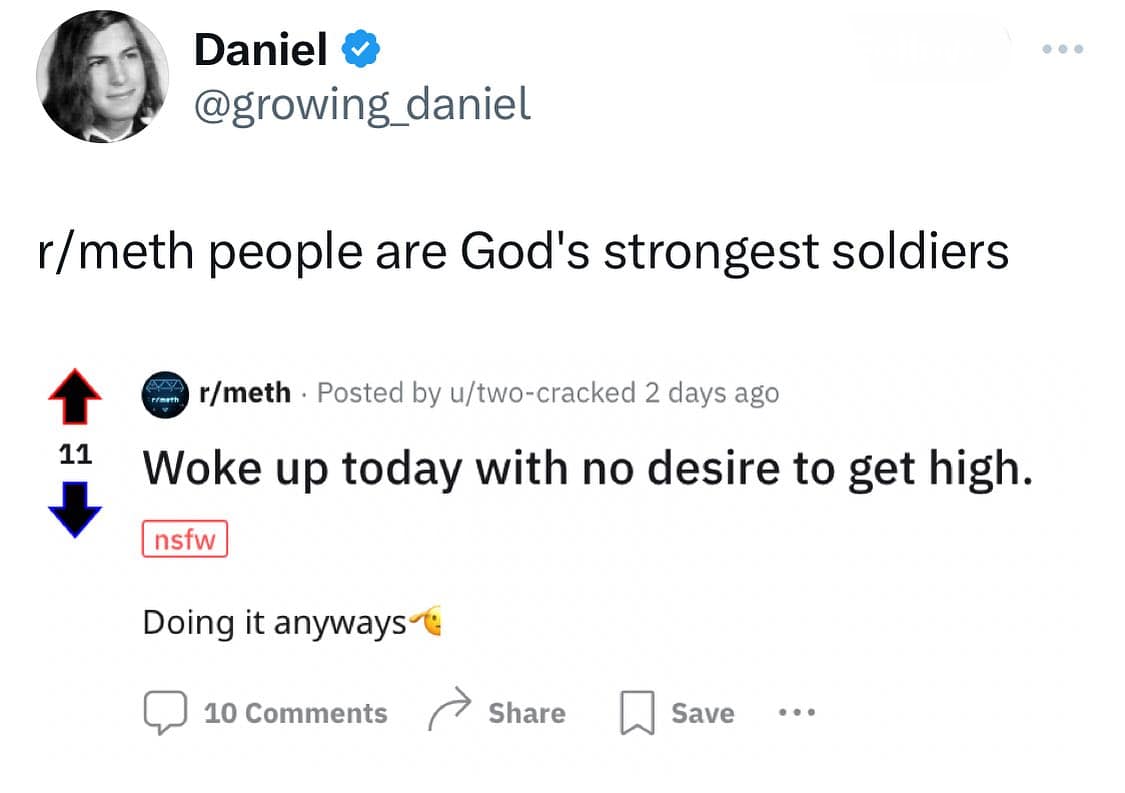Open Daniel's profile picture
Screen dimensions: 1125x793
coord(103,78)
